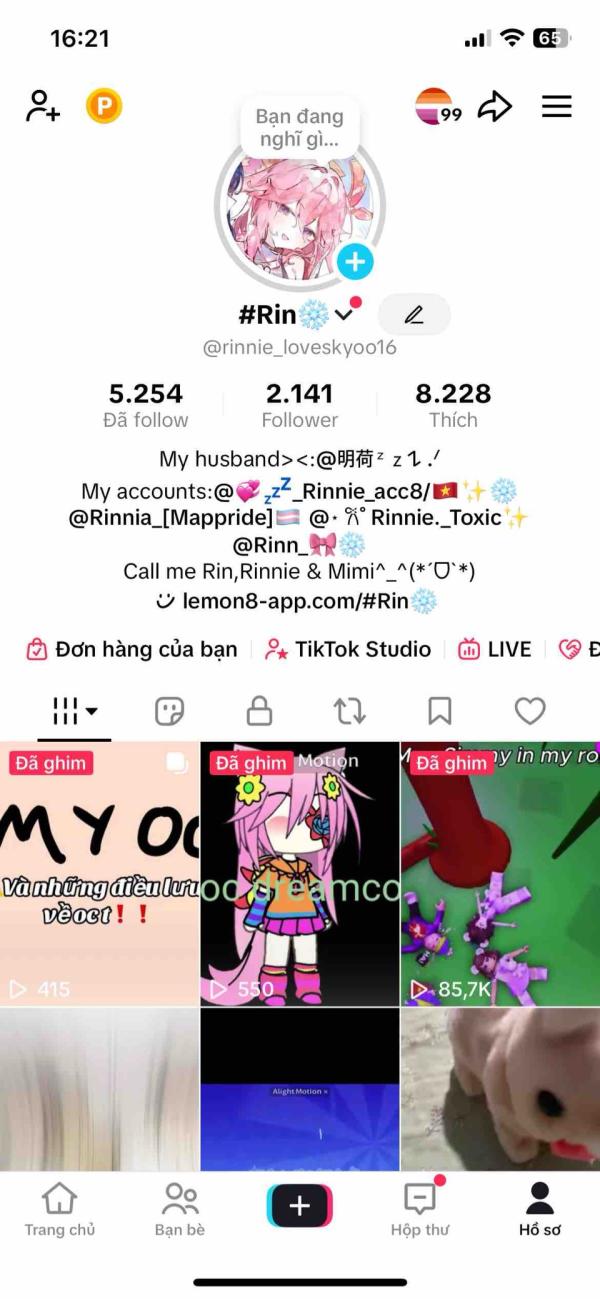The width and height of the screenshot is (600, 1299).
Task: Start a LIVE
Action: click(494, 649)
